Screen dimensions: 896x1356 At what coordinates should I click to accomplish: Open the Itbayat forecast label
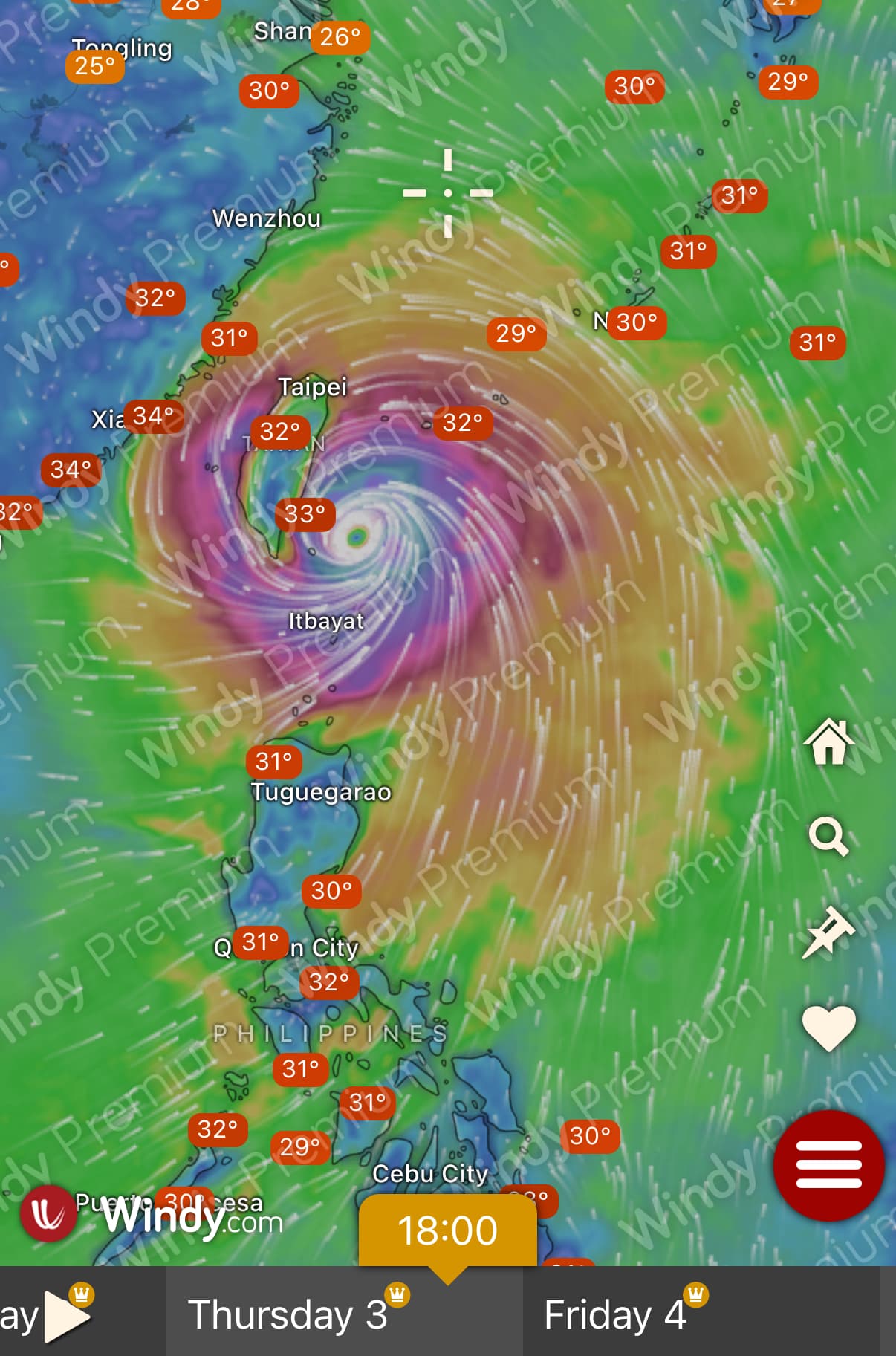tap(326, 620)
